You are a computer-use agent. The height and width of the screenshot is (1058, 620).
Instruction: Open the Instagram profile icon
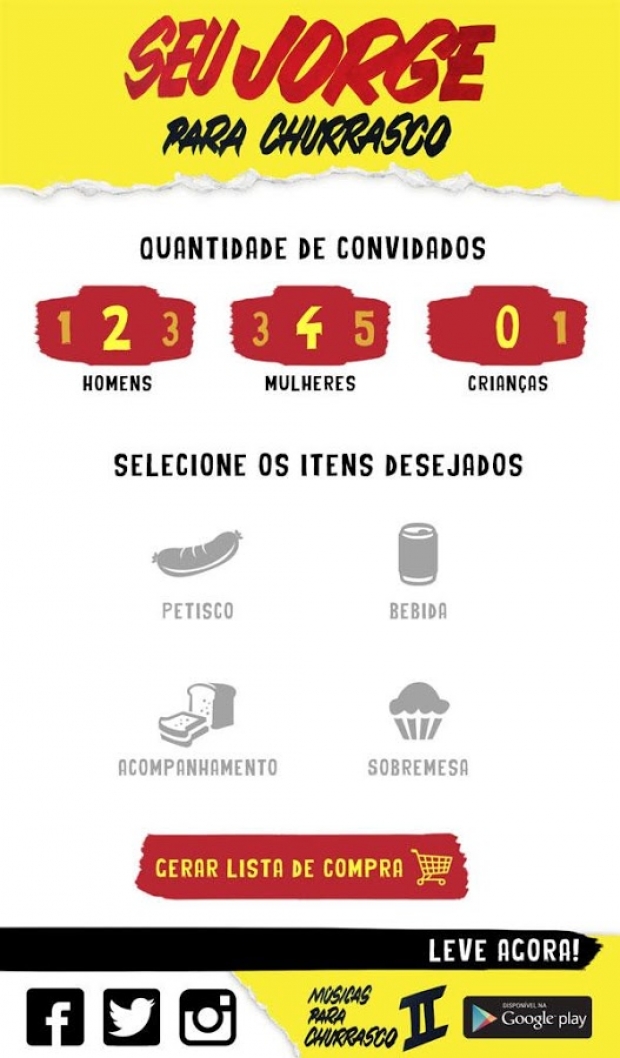click(208, 1017)
